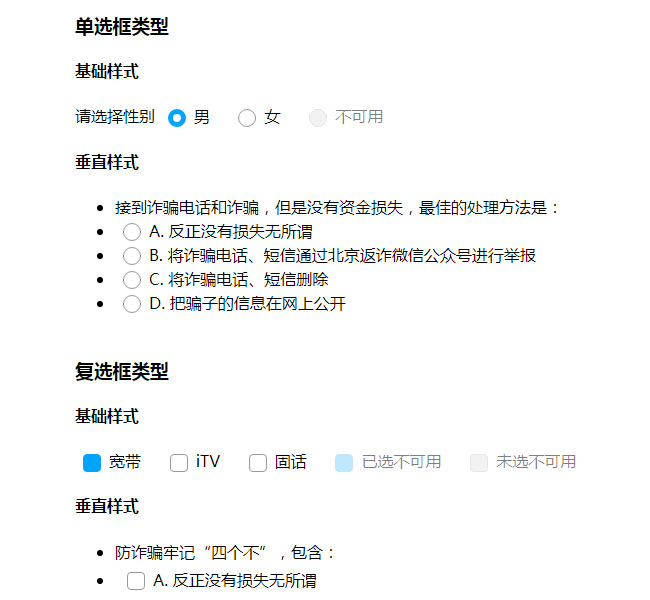The height and width of the screenshot is (600, 650).
Task: Uncheck the 宽带 checkbox
Action: tap(92, 463)
